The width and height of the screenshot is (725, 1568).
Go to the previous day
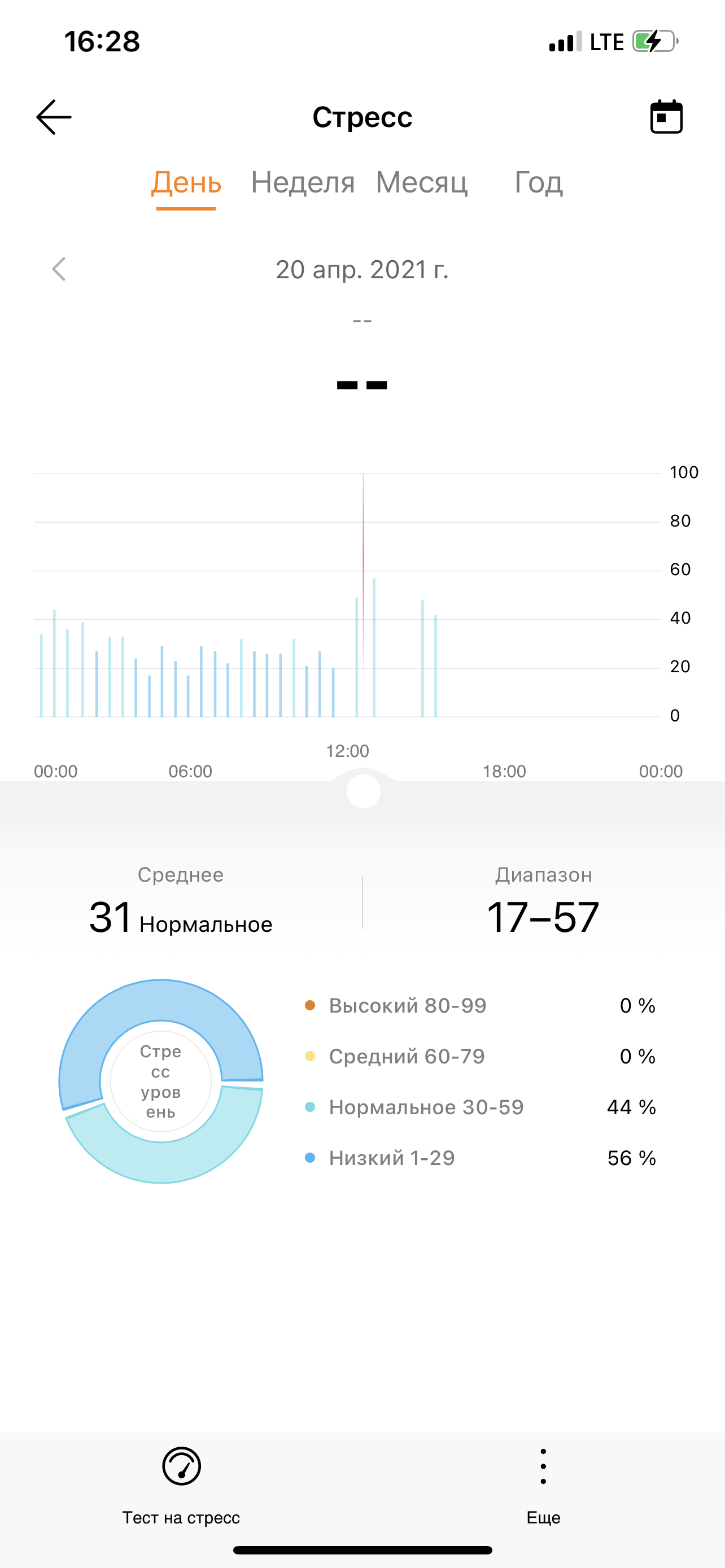[x=59, y=269]
